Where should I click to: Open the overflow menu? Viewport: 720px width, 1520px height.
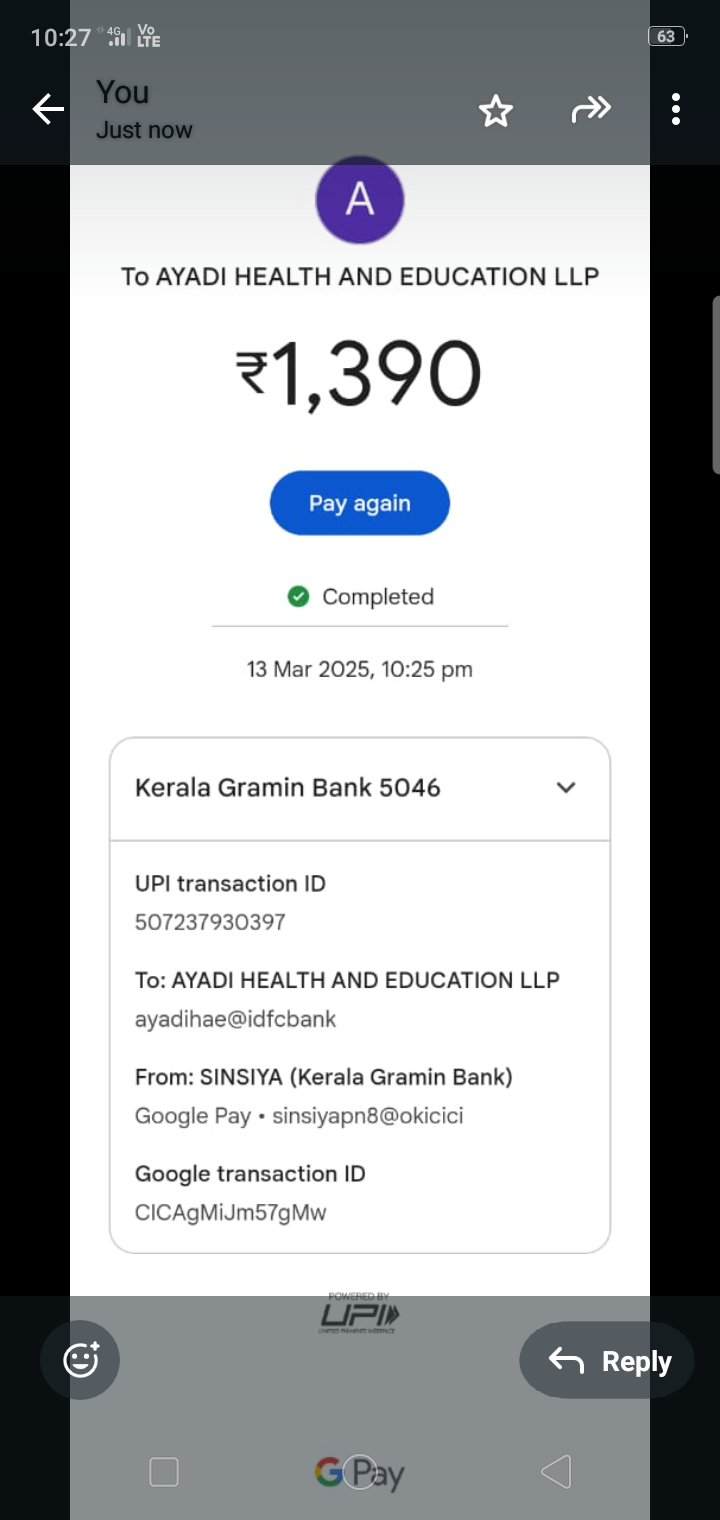coord(676,109)
